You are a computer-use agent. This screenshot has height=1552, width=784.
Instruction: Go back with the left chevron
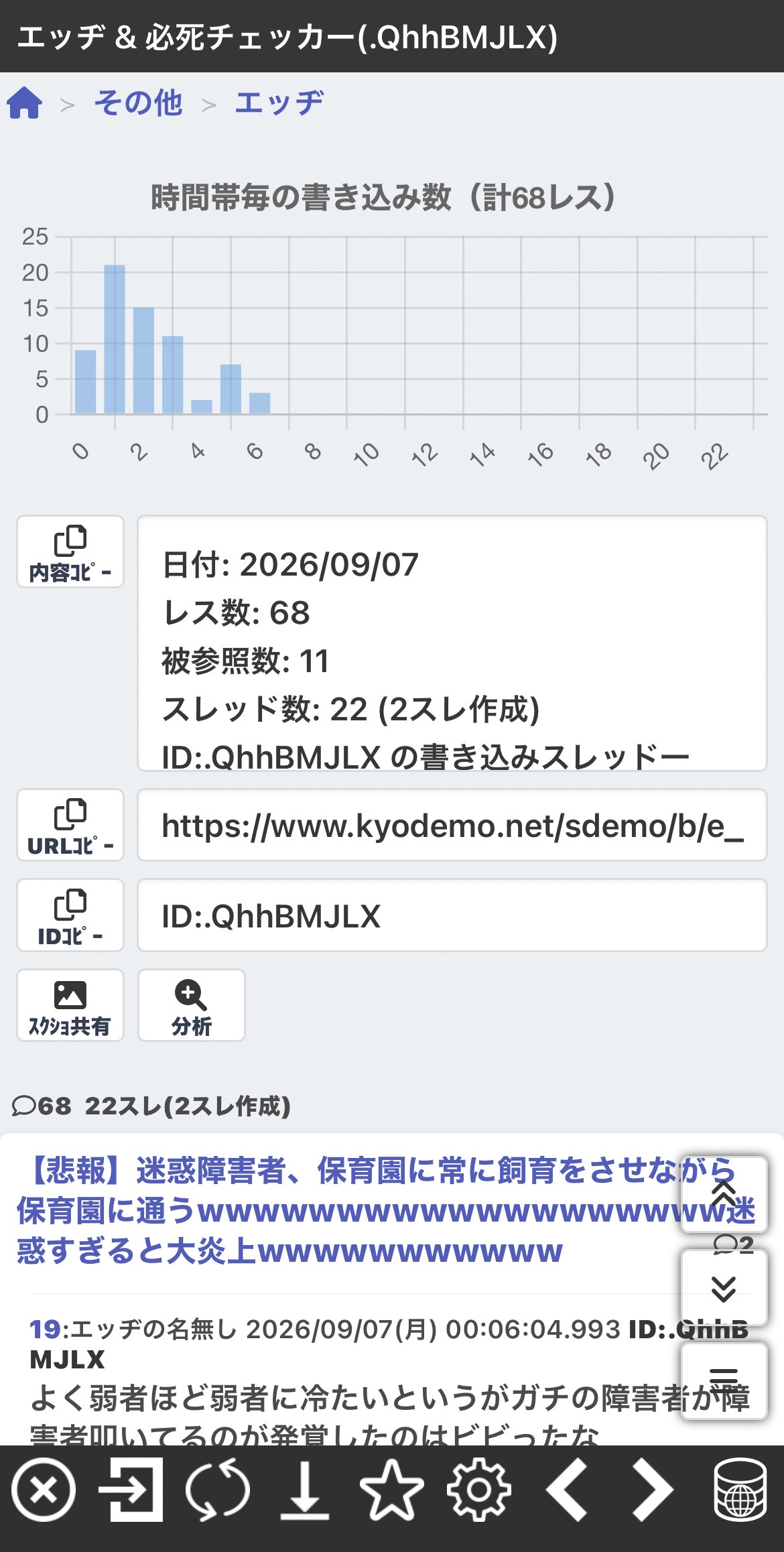(566, 1490)
